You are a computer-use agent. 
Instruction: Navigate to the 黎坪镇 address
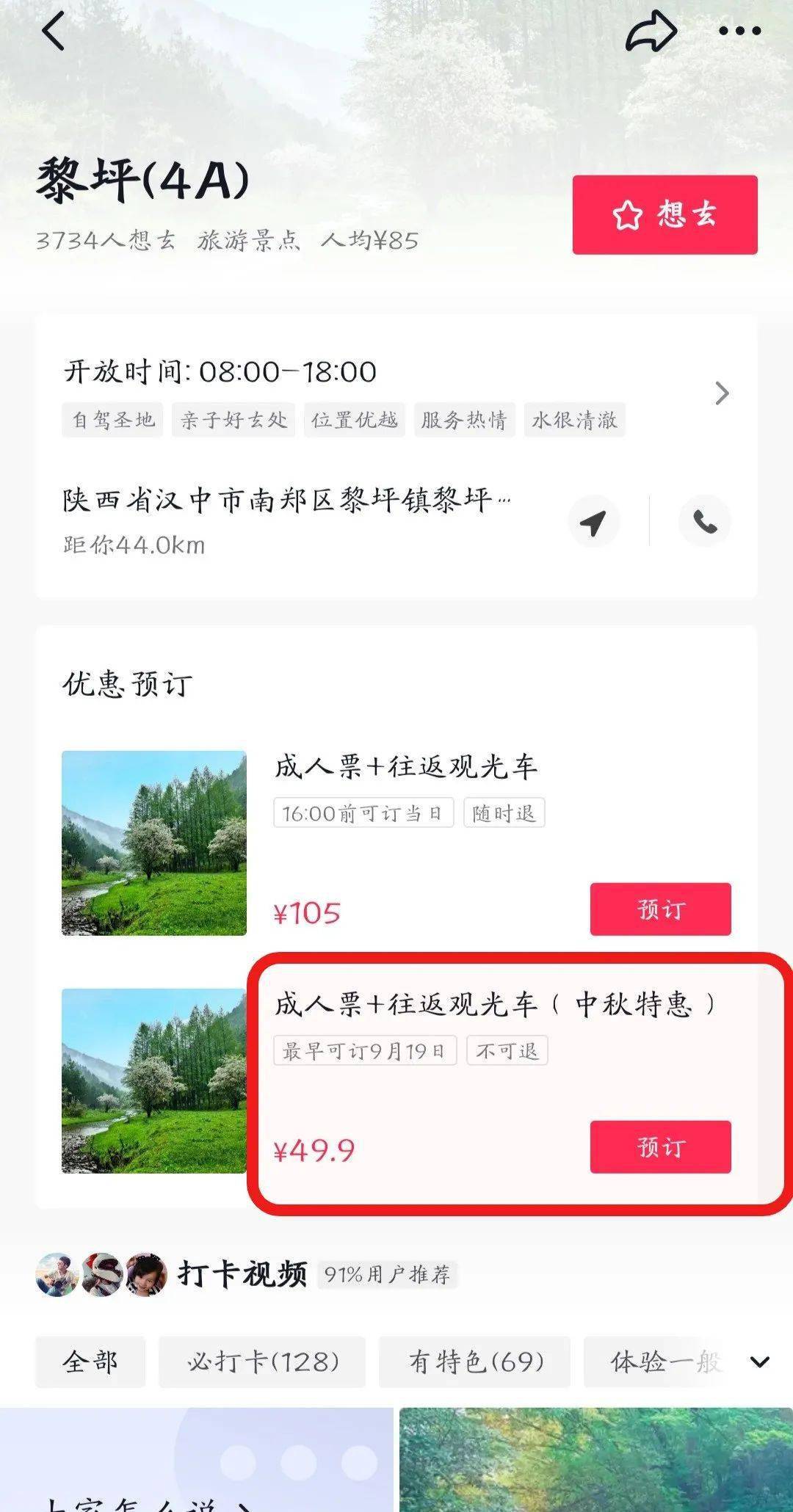[x=593, y=522]
